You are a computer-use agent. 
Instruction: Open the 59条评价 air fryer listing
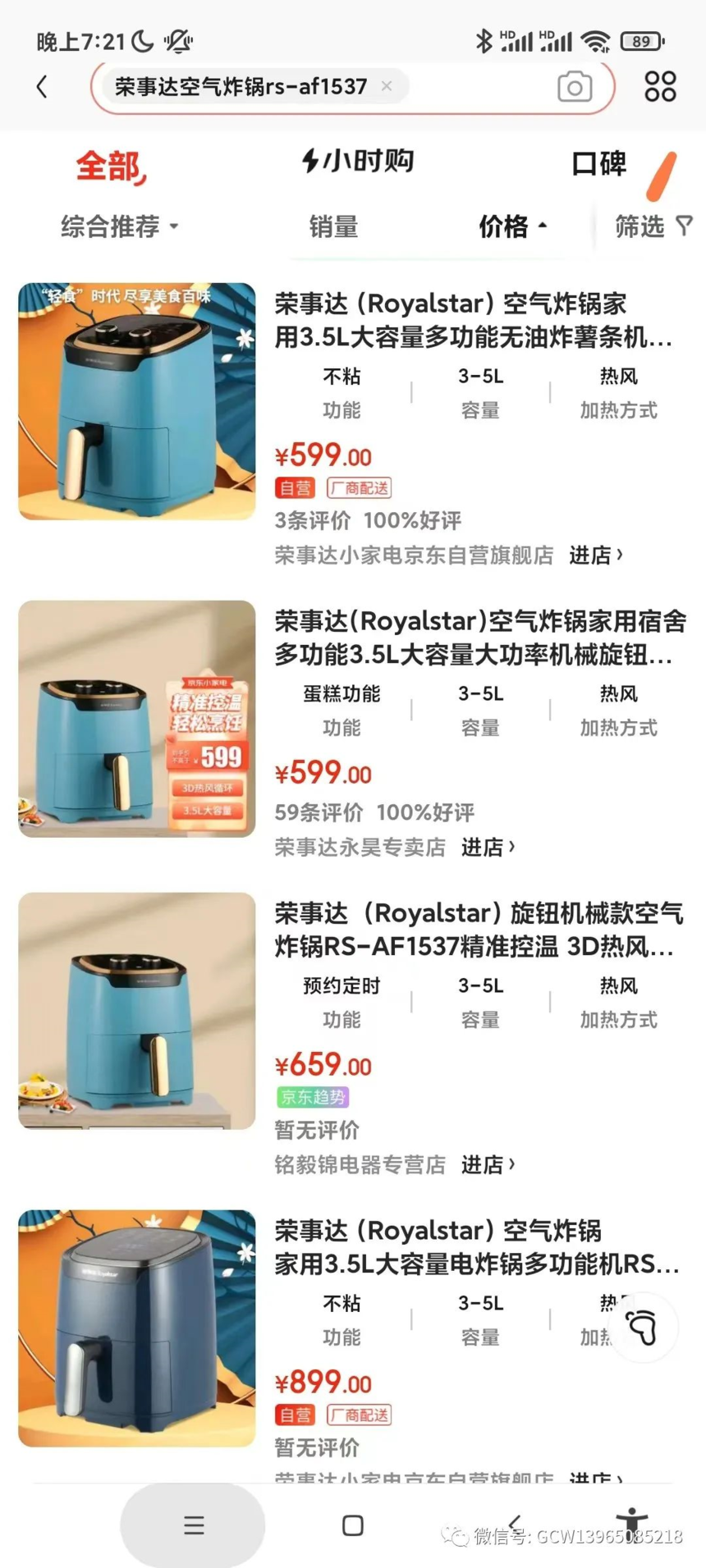[x=479, y=638]
